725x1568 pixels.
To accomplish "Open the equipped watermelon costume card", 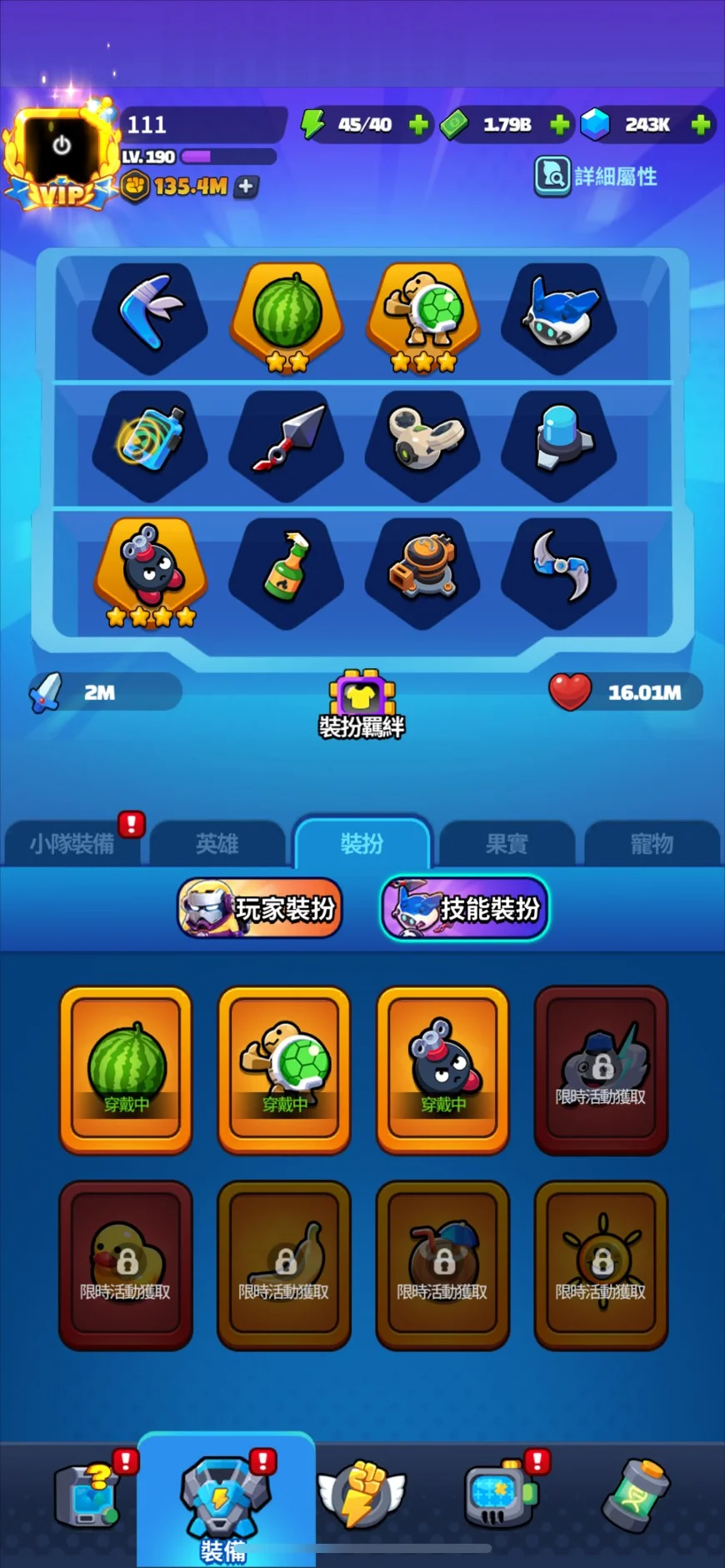I will pyautogui.click(x=126, y=1070).
